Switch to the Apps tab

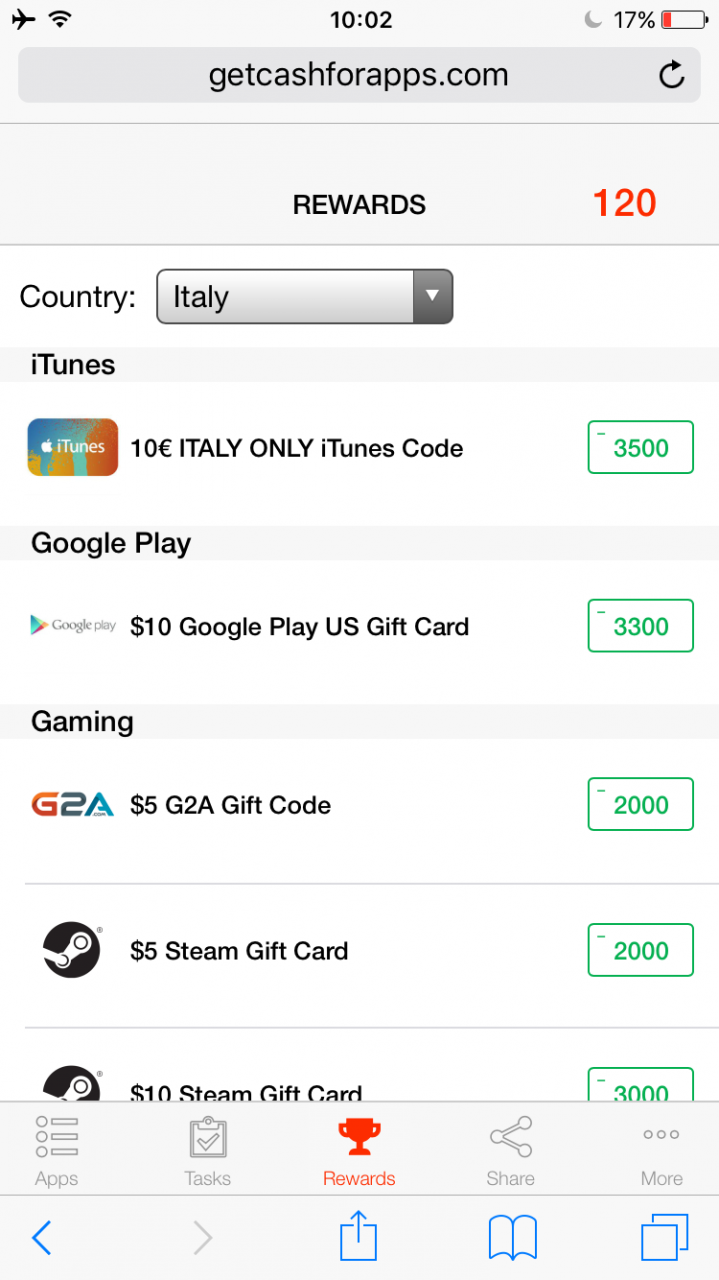point(57,1151)
